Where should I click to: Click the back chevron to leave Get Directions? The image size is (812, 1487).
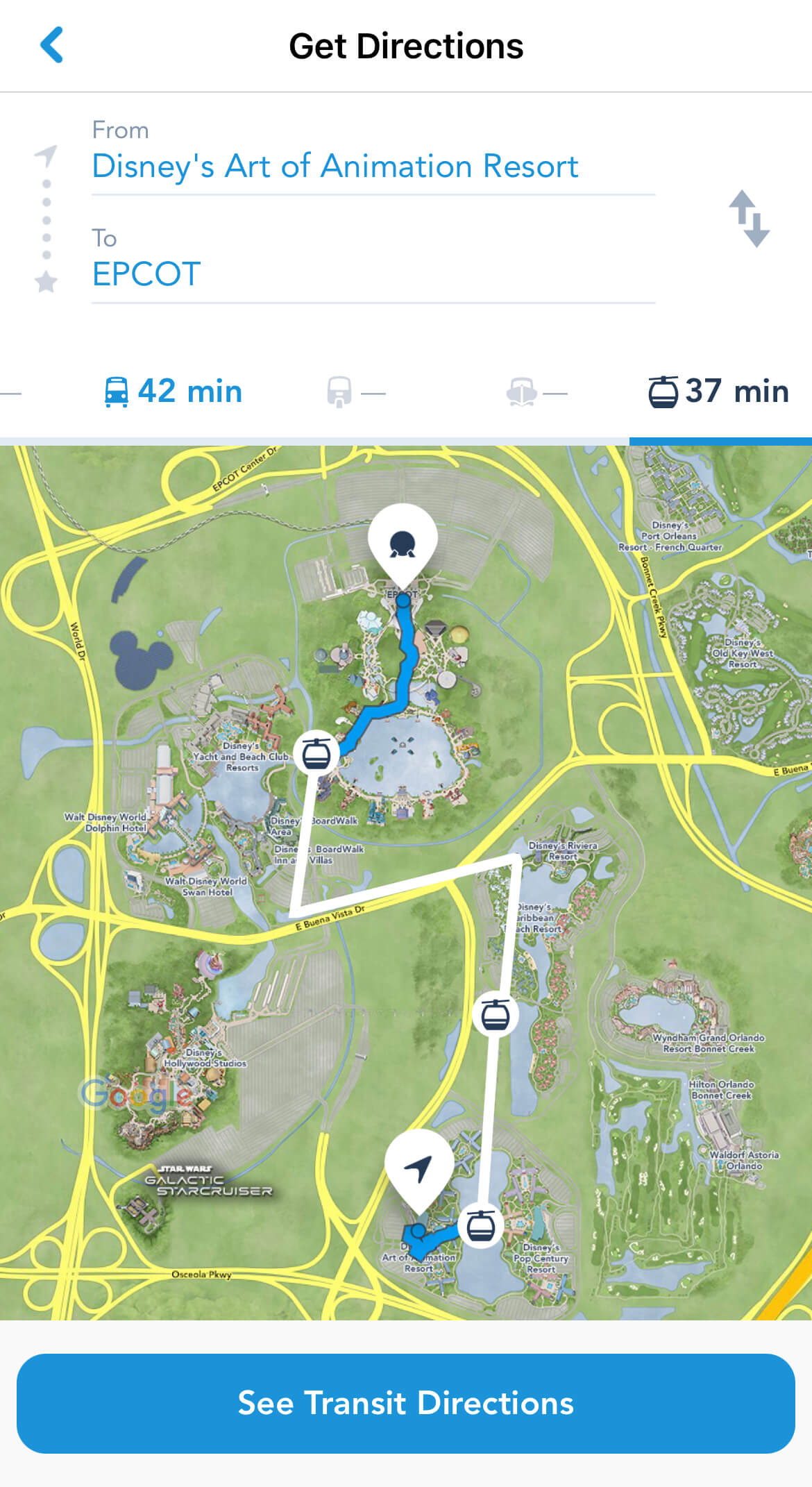(52, 46)
